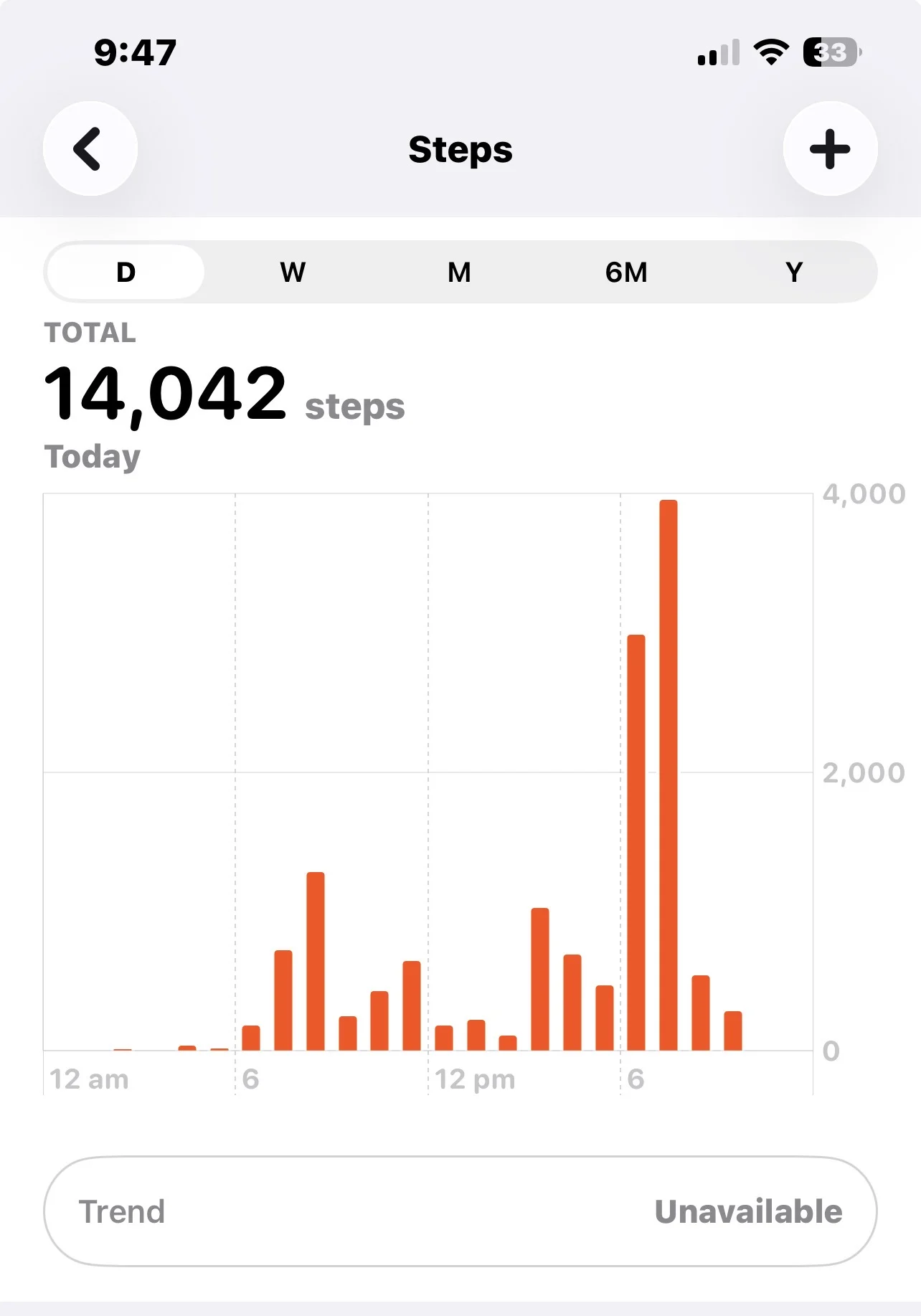The width and height of the screenshot is (921, 1316).
Task: Switch to the M monthly view
Action: point(459,273)
